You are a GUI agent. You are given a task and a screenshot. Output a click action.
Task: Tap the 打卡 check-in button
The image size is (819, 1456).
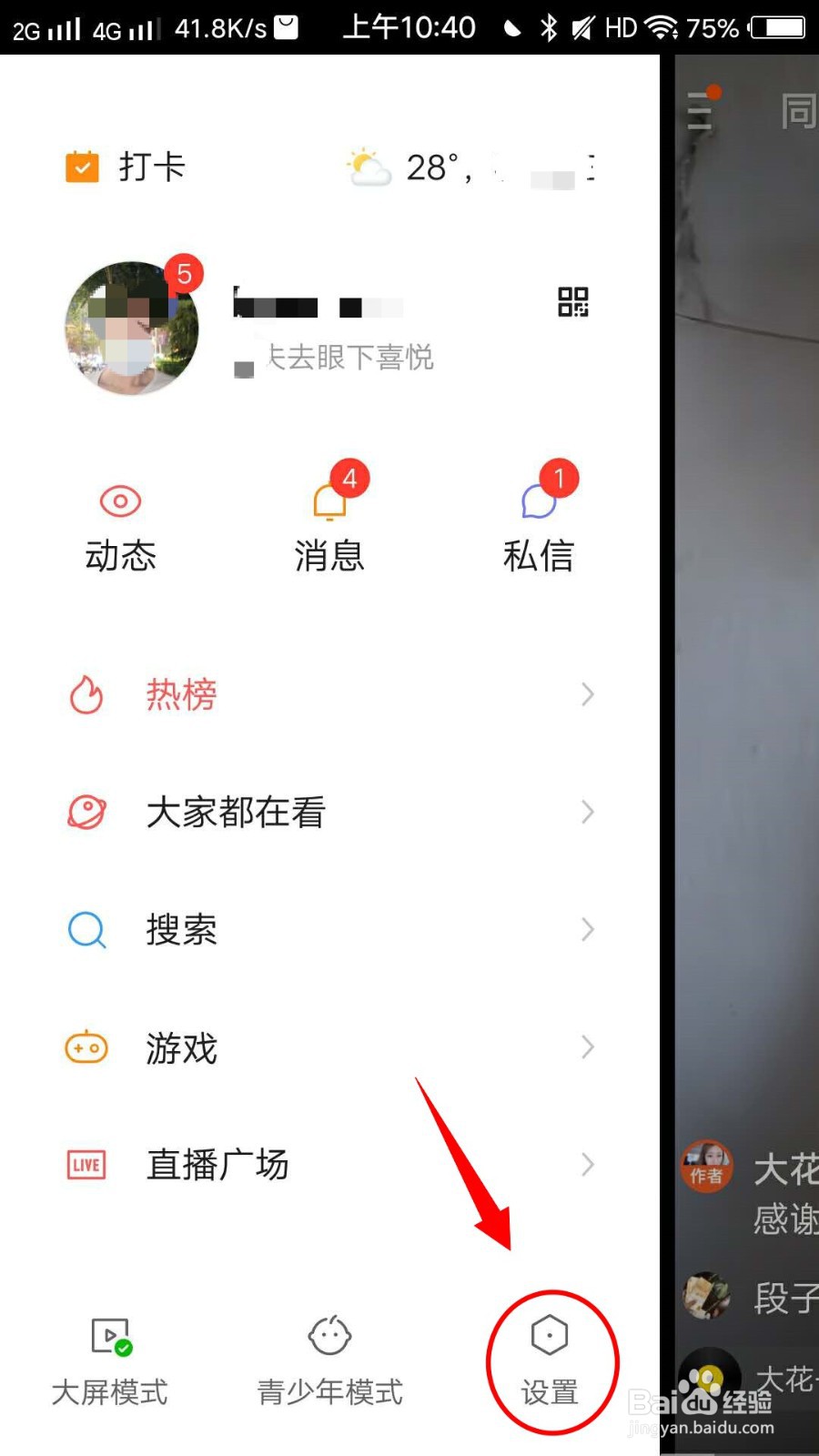pyautogui.click(x=126, y=167)
